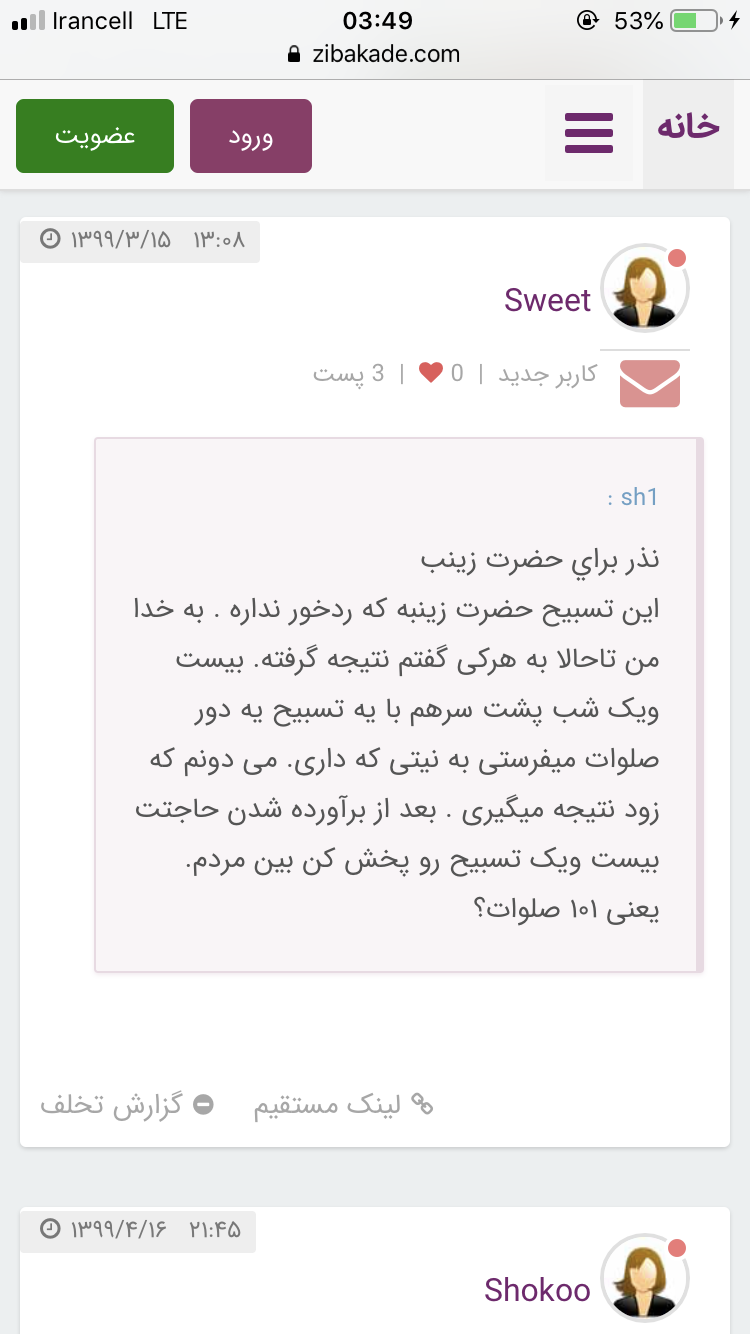The width and height of the screenshot is (750, 1334).
Task: Tap the green عضویت sign-up button
Action: coord(95,136)
